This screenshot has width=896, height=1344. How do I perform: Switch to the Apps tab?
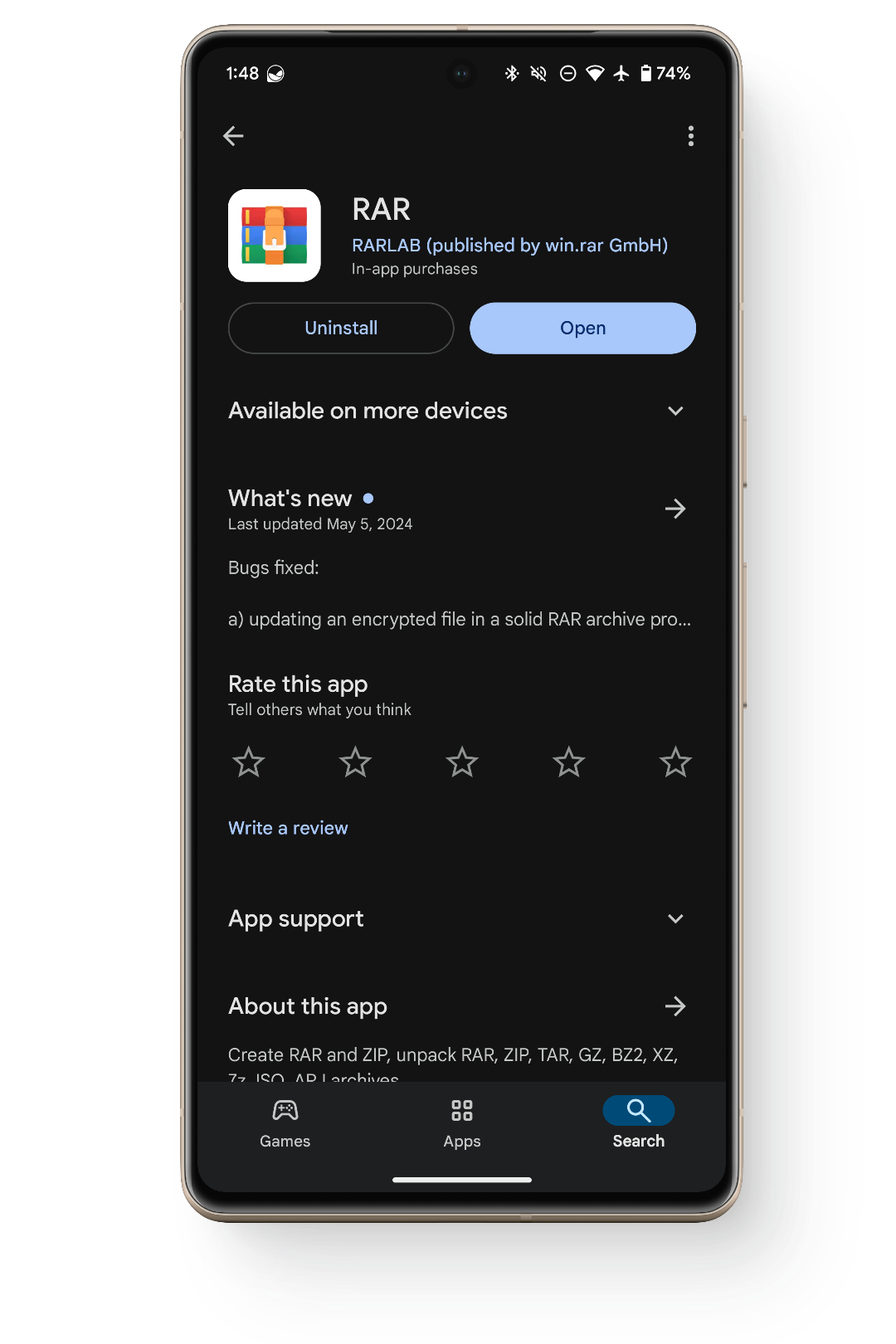tap(462, 1123)
